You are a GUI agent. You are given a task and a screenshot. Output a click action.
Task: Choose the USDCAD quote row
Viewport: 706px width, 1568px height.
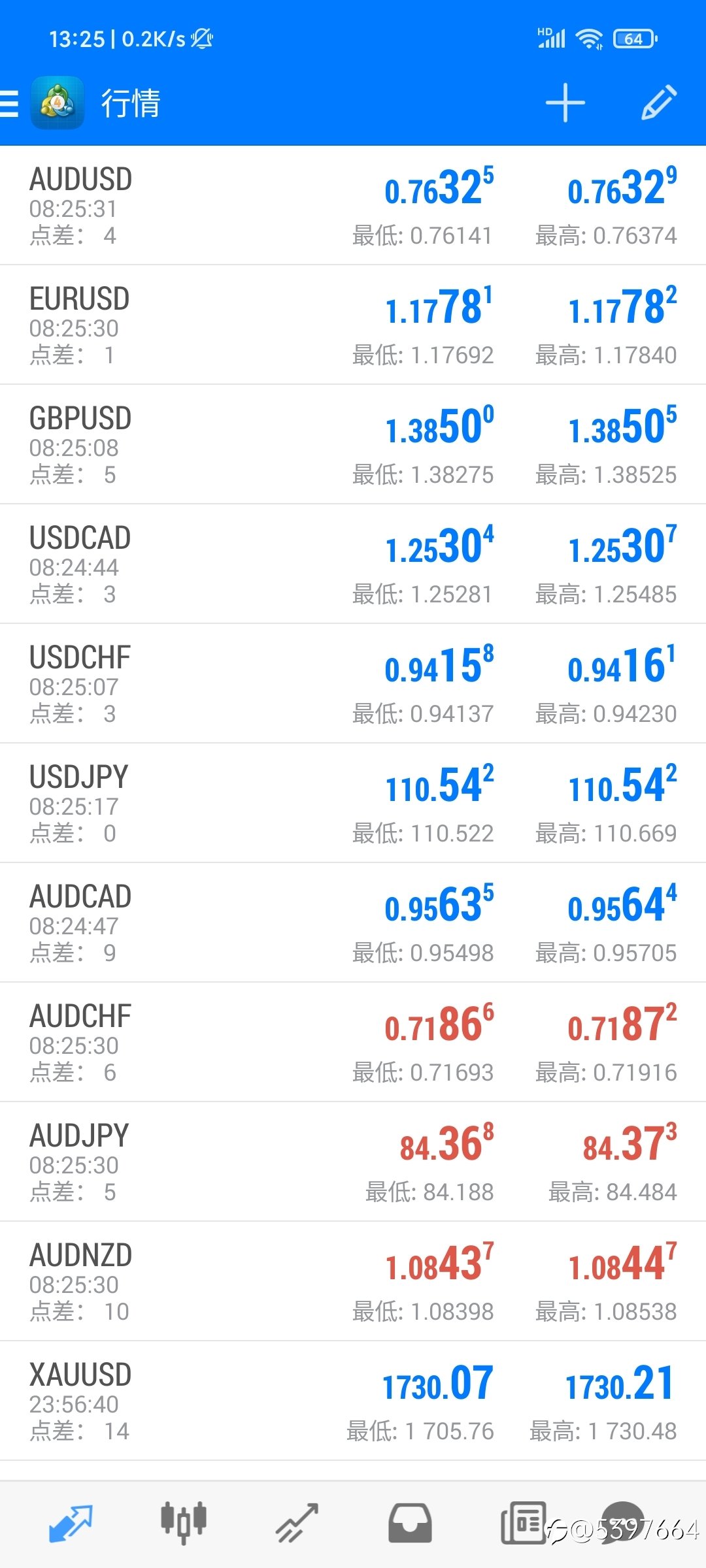(353, 564)
